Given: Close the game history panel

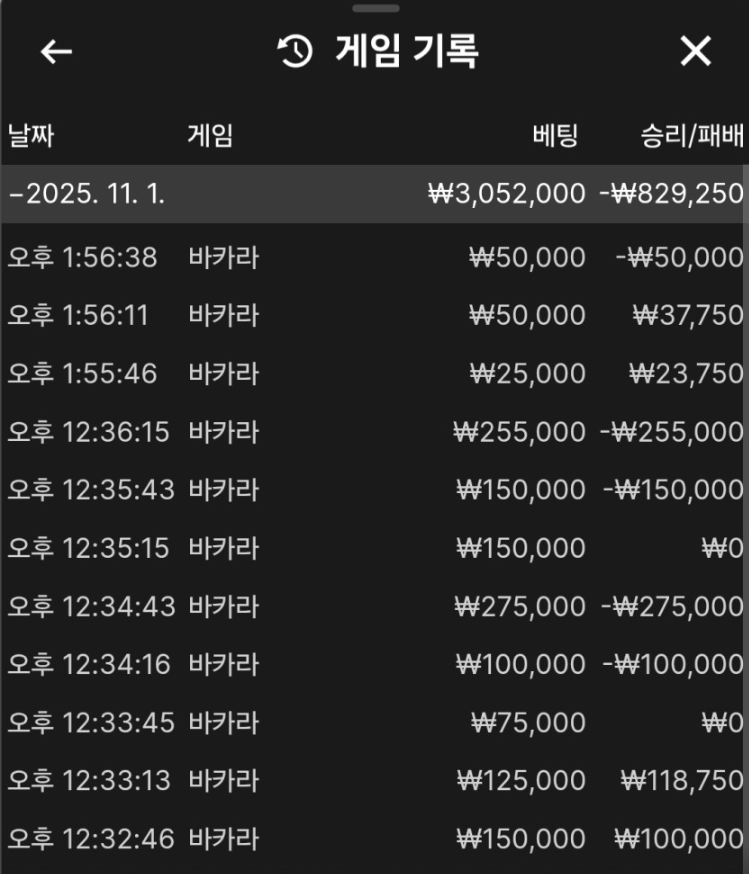Looking at the screenshot, I should tap(695, 51).
